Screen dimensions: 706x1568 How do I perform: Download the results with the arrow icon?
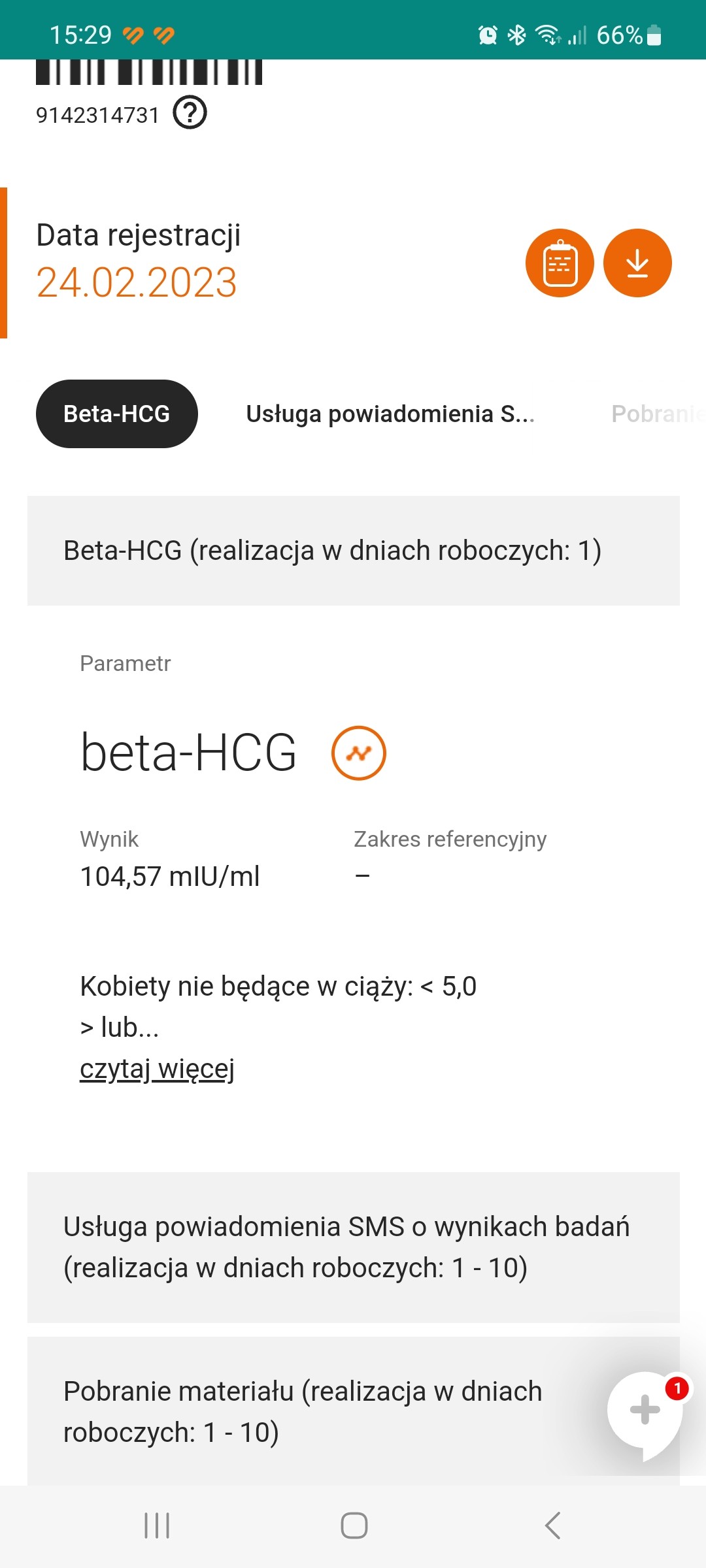(637, 263)
